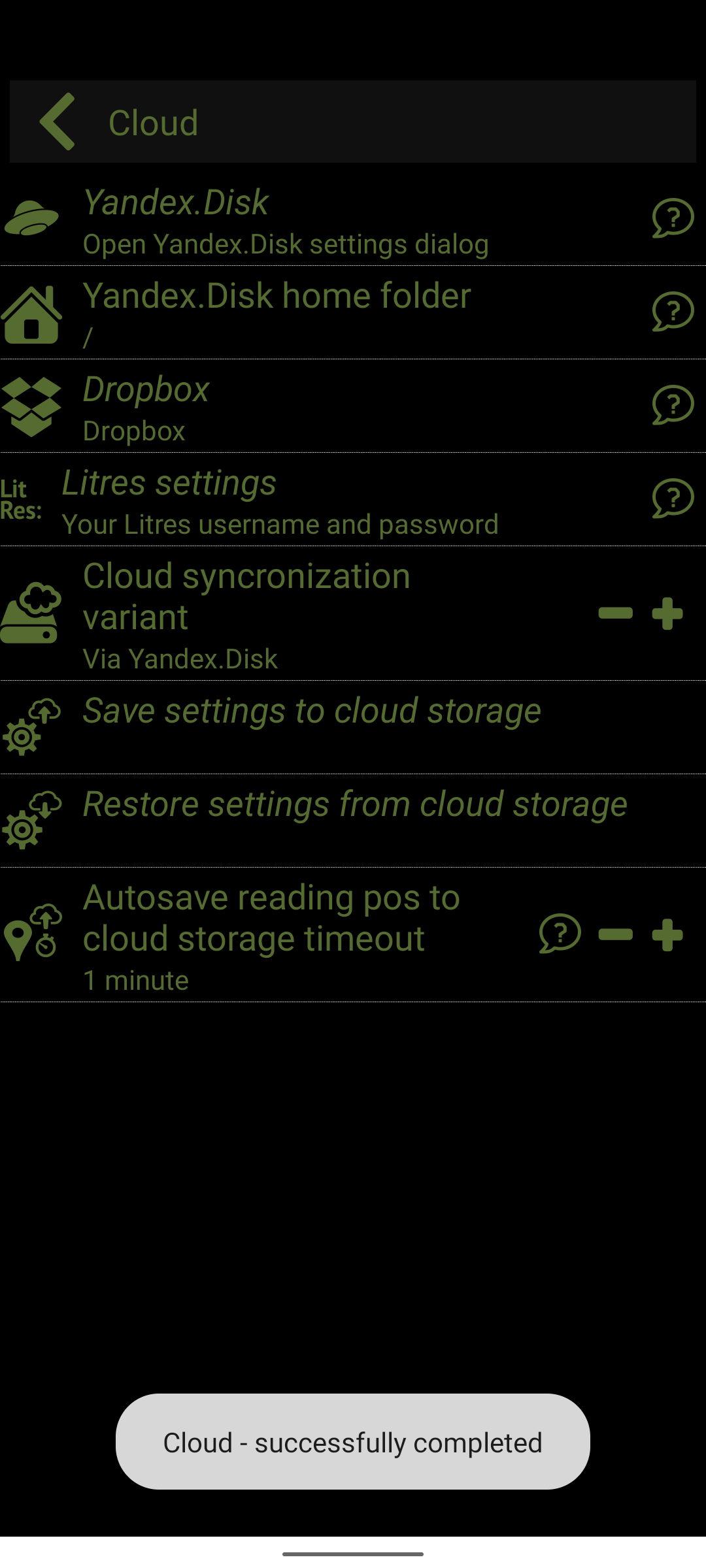Go back from the Cloud screen
The width and height of the screenshot is (706, 1568).
(58, 122)
